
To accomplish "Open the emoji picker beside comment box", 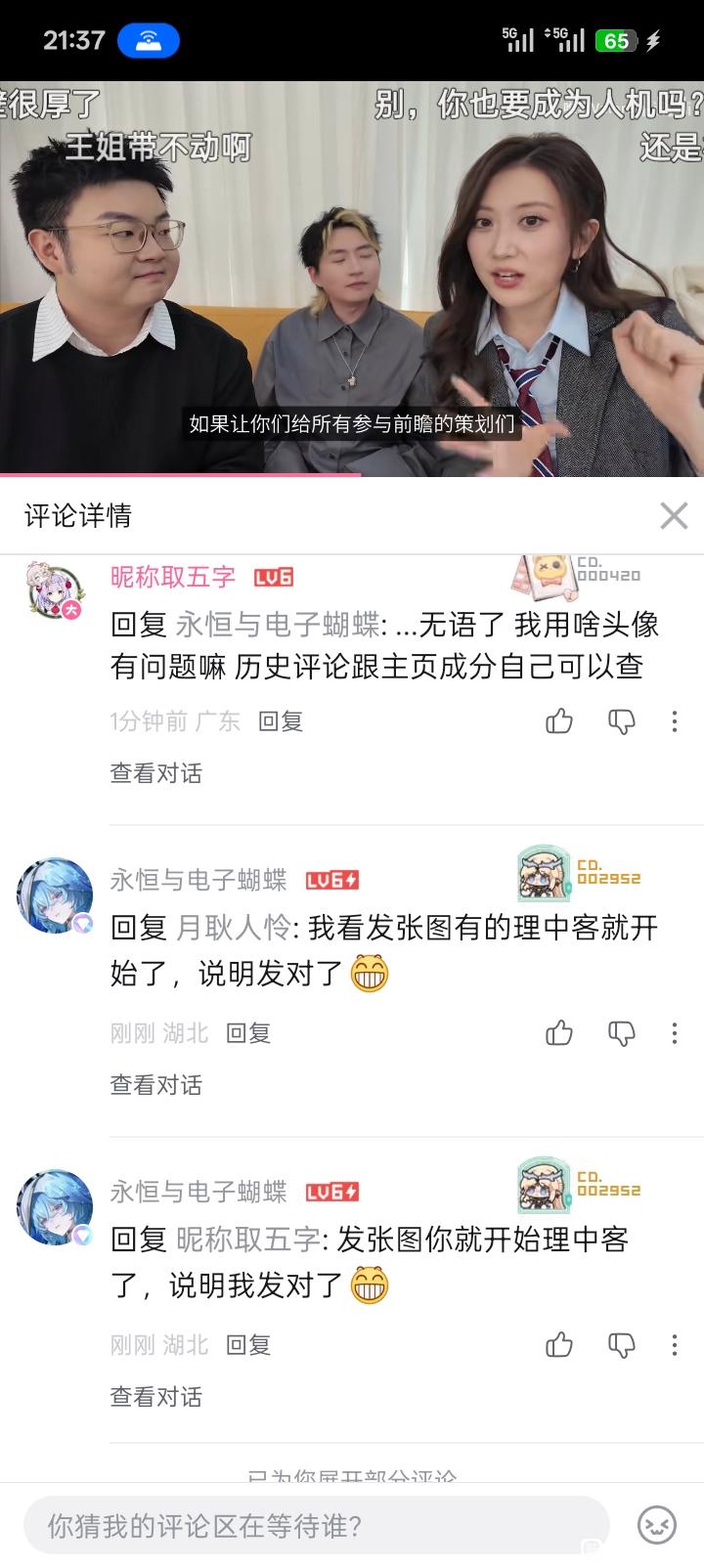I will [x=657, y=1525].
